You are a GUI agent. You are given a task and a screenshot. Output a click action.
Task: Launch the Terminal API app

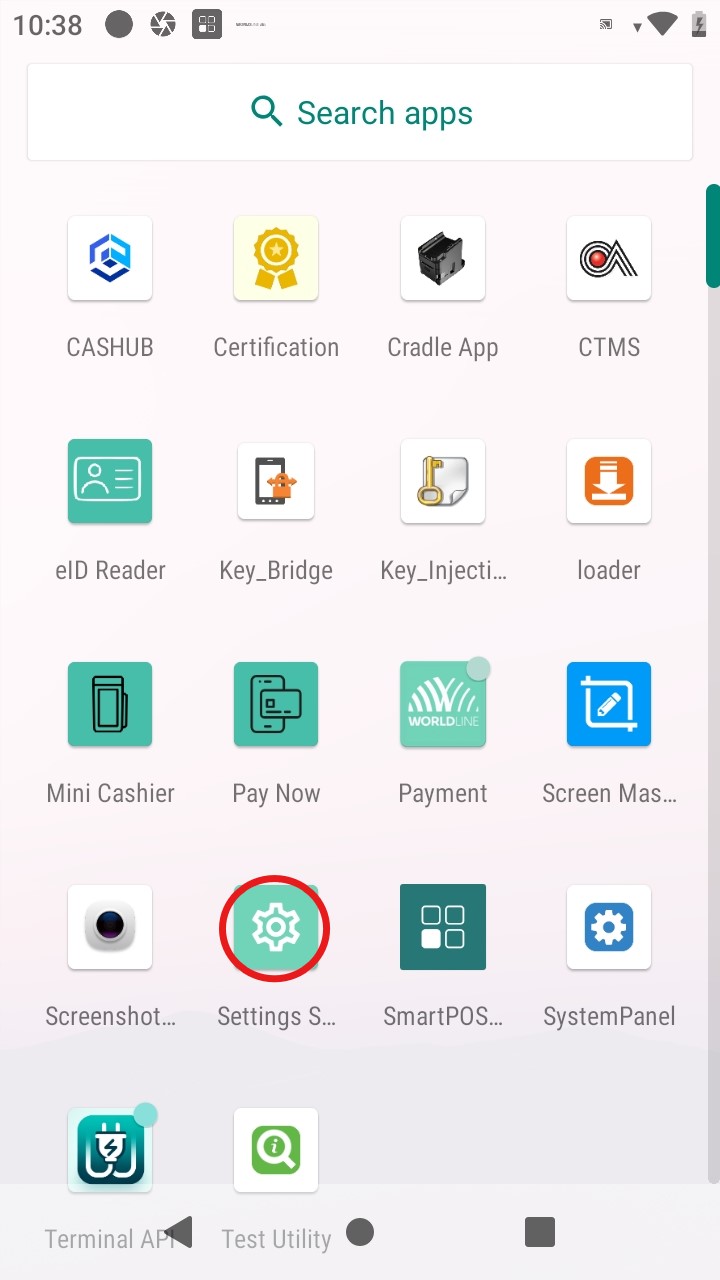pyautogui.click(x=110, y=1150)
